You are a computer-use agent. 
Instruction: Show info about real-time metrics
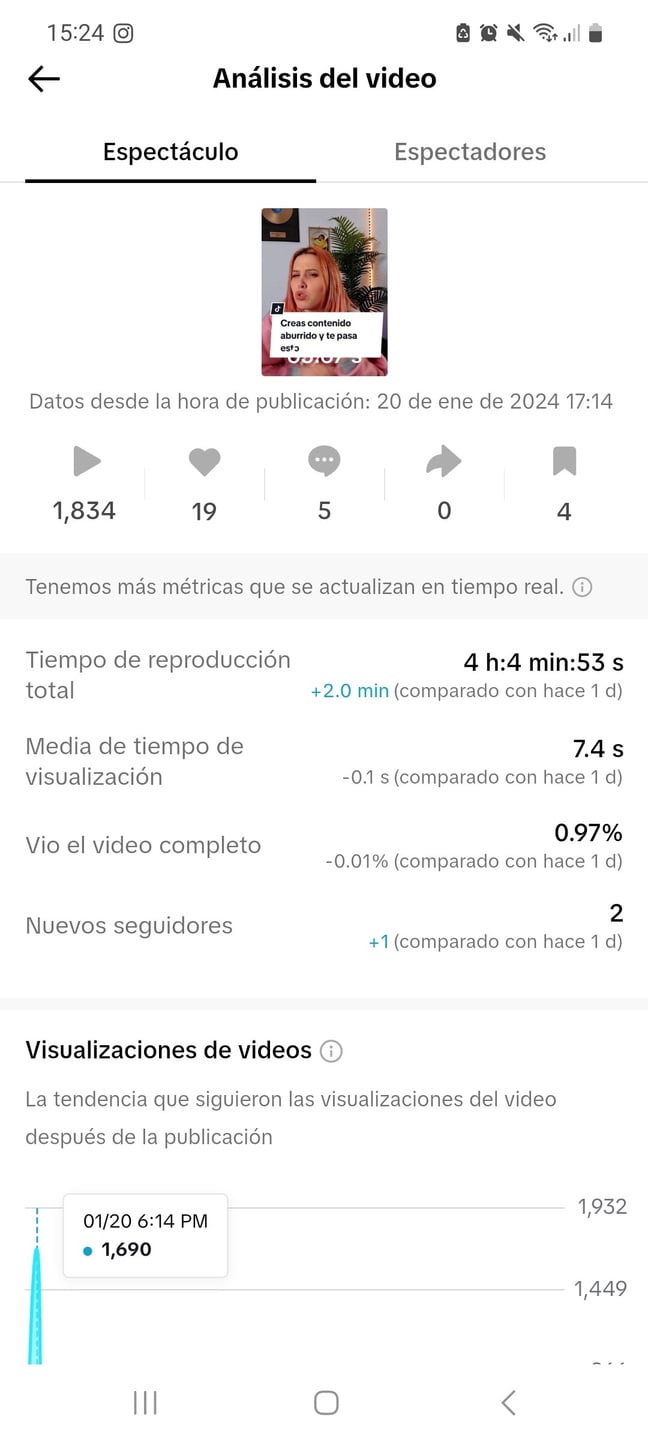coord(582,587)
